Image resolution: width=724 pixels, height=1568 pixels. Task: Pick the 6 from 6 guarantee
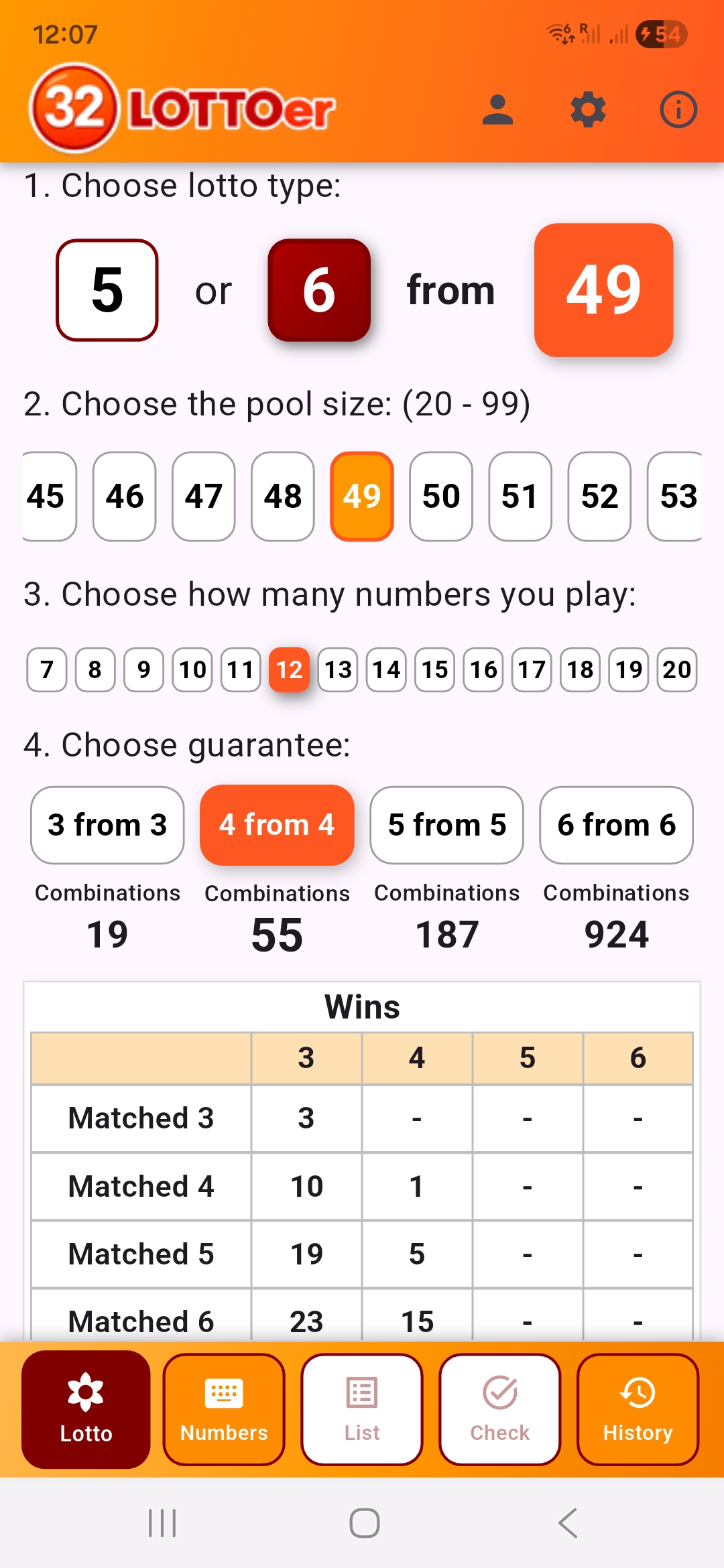tap(616, 825)
